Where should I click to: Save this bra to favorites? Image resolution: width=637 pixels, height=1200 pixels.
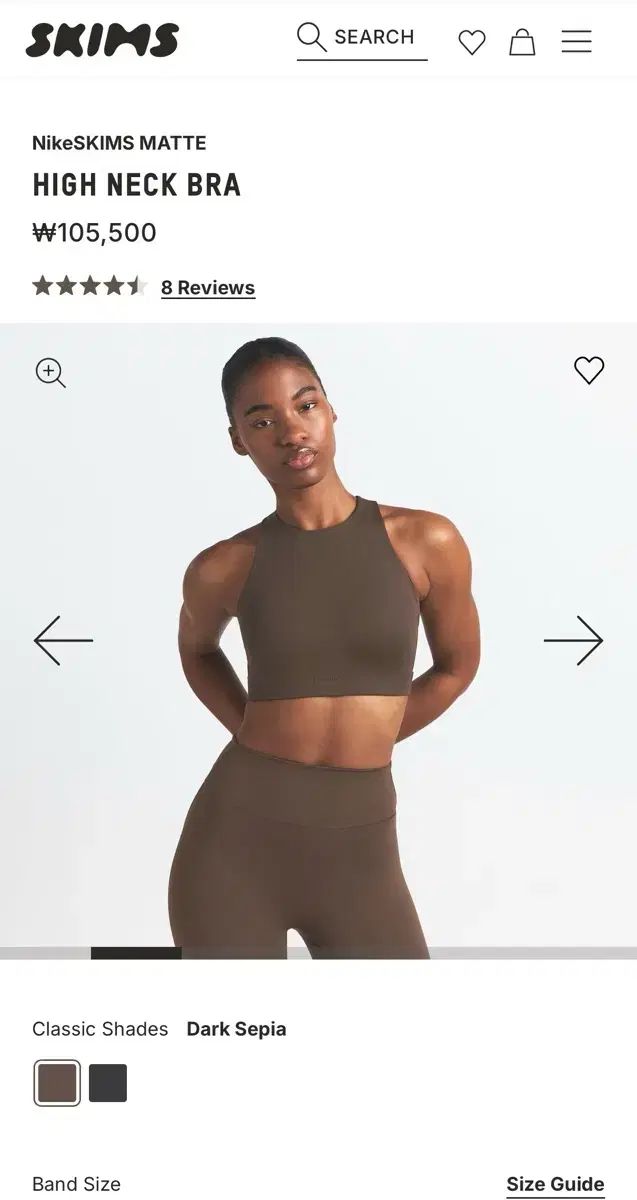(x=589, y=370)
